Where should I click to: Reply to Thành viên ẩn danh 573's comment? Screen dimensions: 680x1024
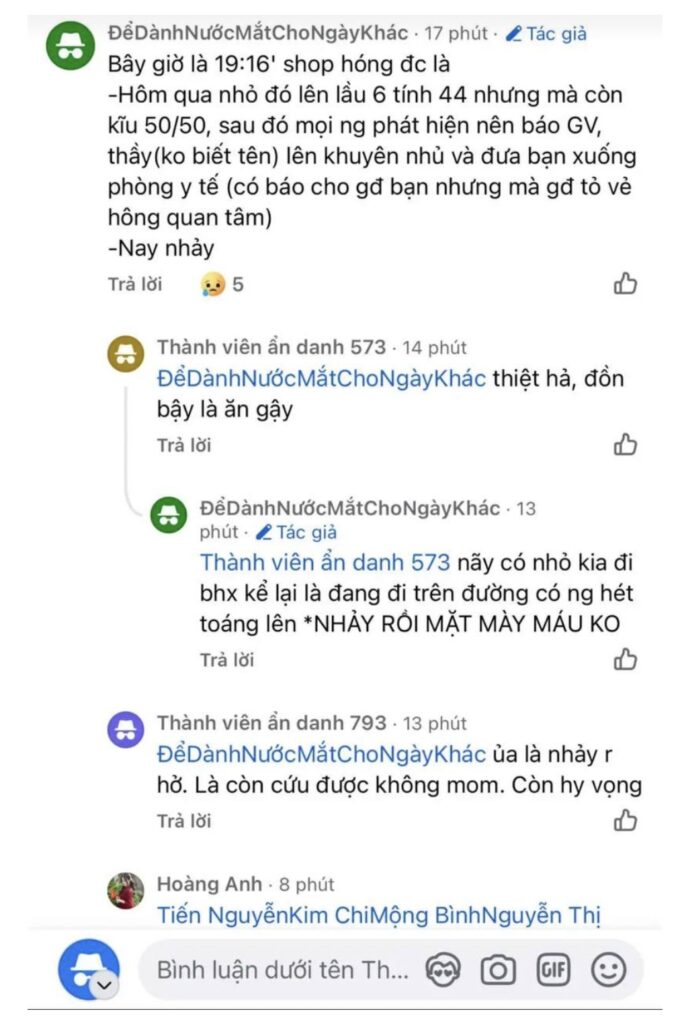click(x=184, y=445)
